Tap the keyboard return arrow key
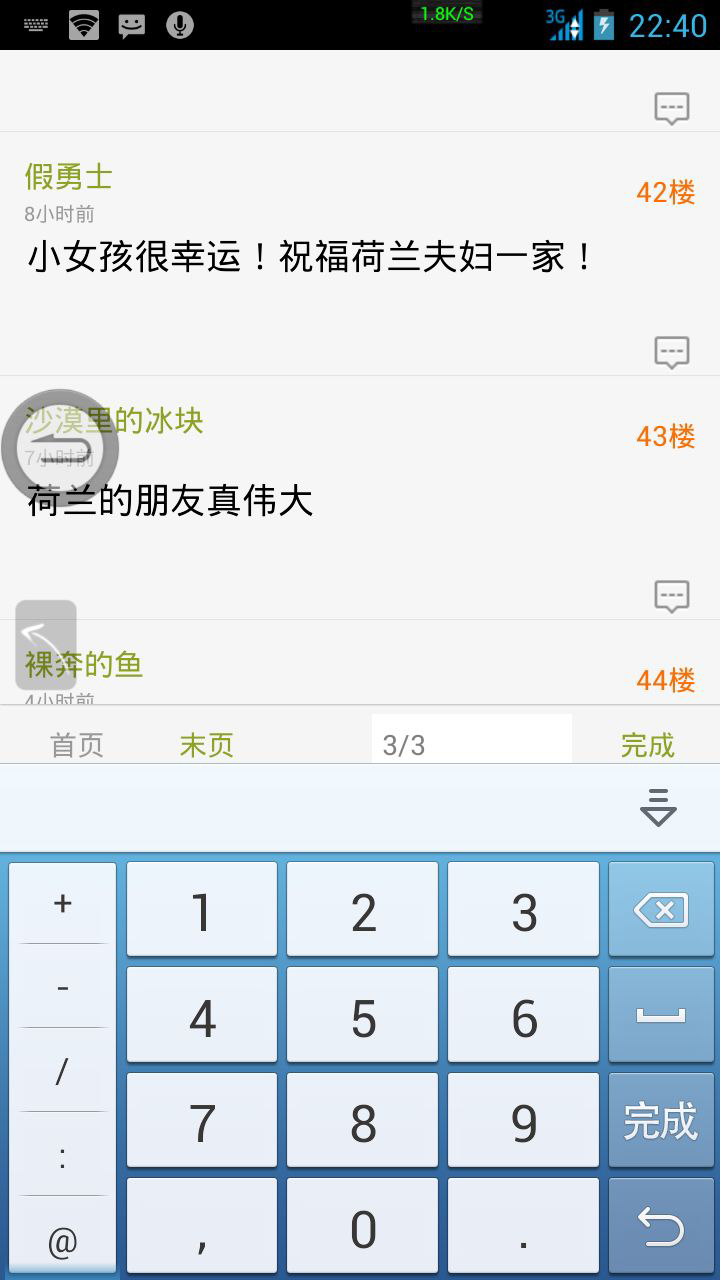 [x=661, y=1226]
